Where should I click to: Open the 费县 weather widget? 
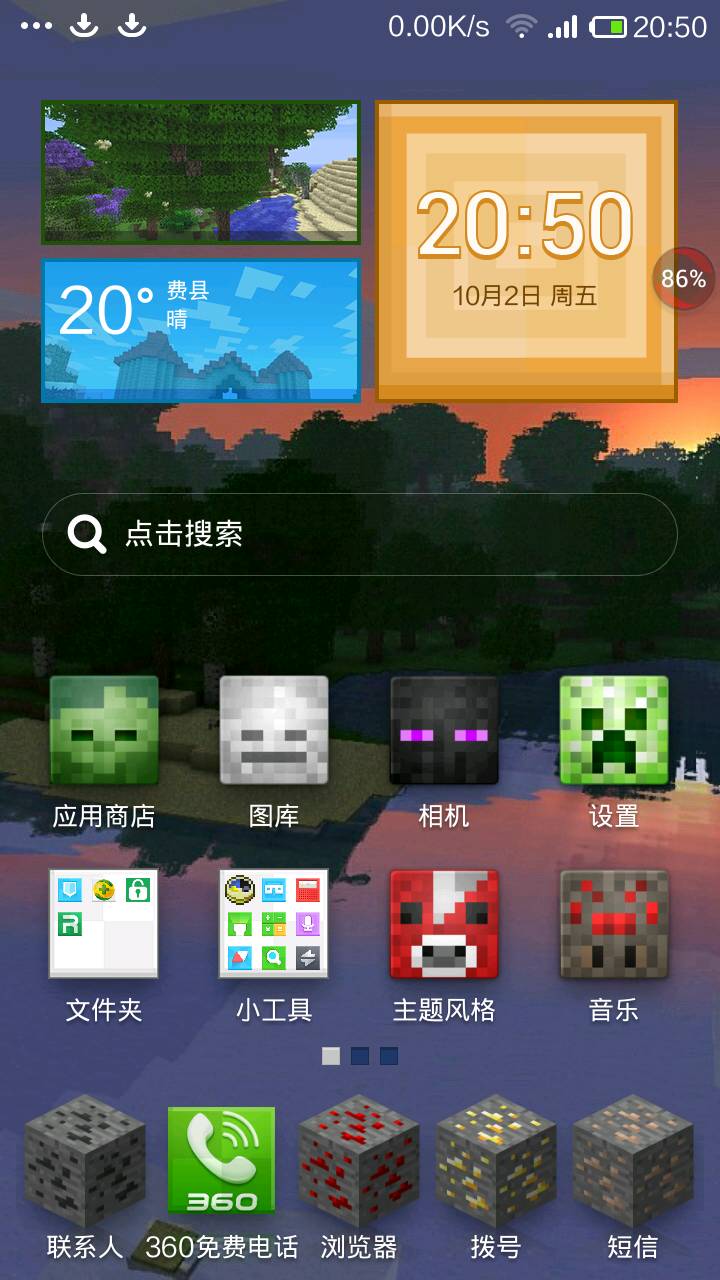click(200, 331)
